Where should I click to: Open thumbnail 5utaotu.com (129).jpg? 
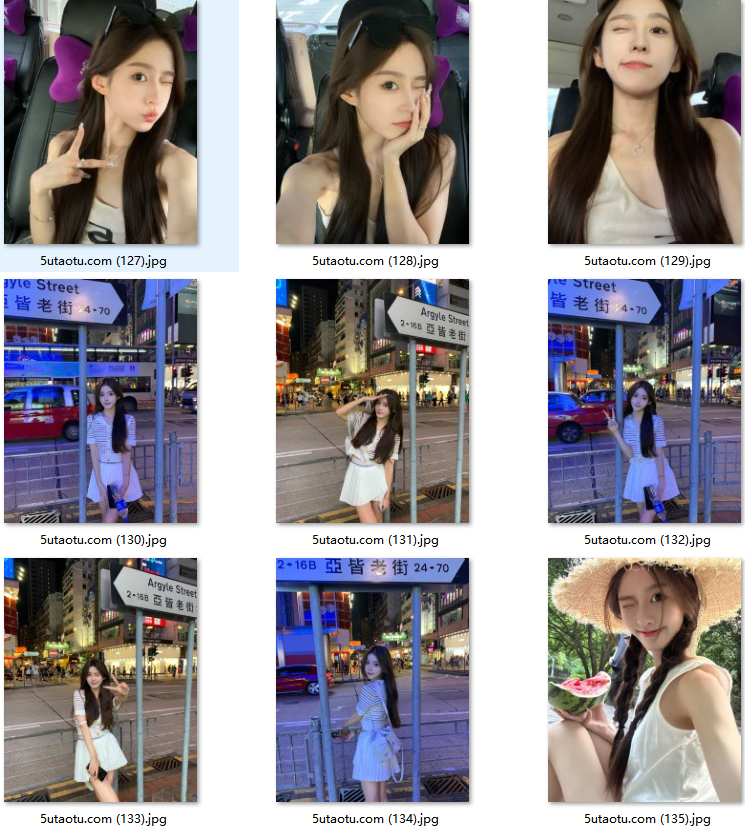click(644, 122)
